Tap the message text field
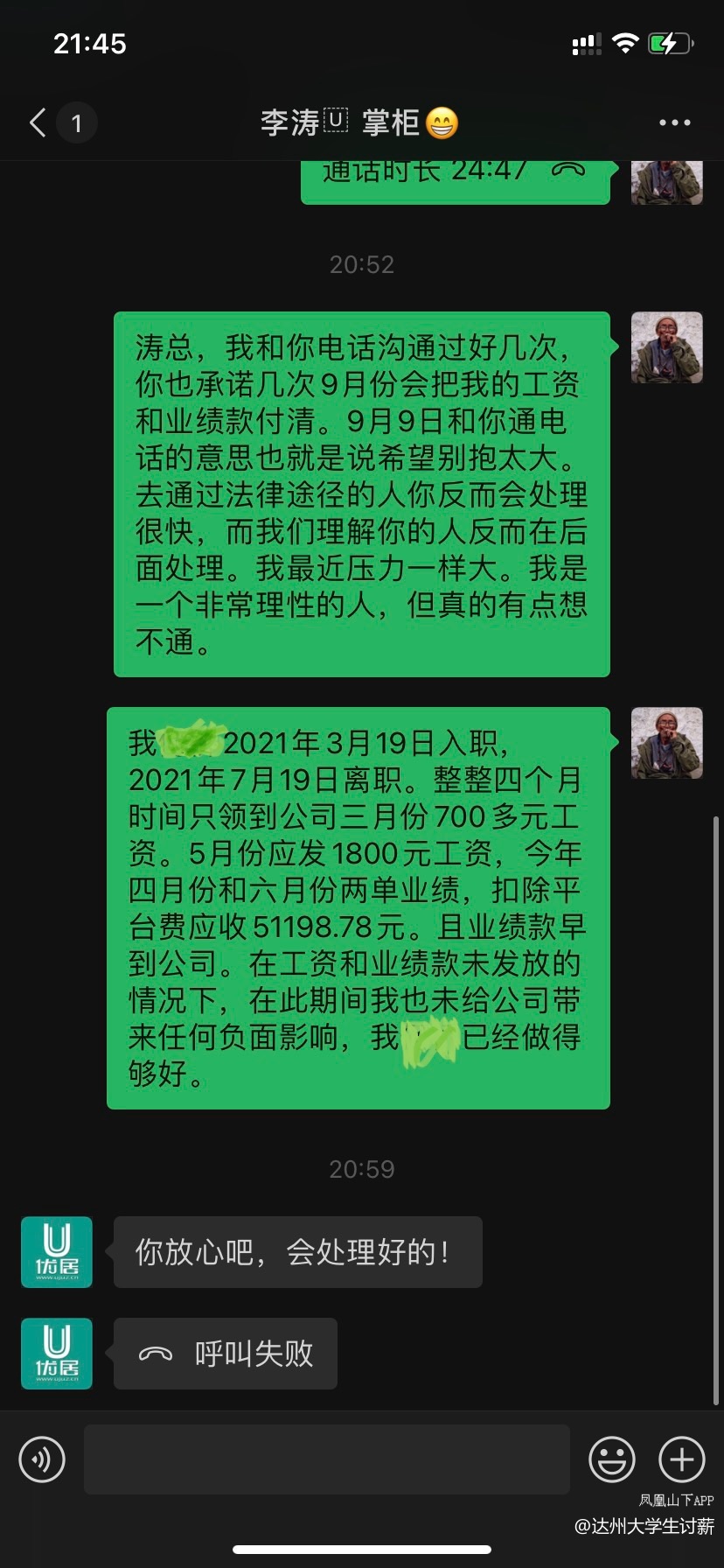The image size is (724, 1568). tap(326, 1459)
